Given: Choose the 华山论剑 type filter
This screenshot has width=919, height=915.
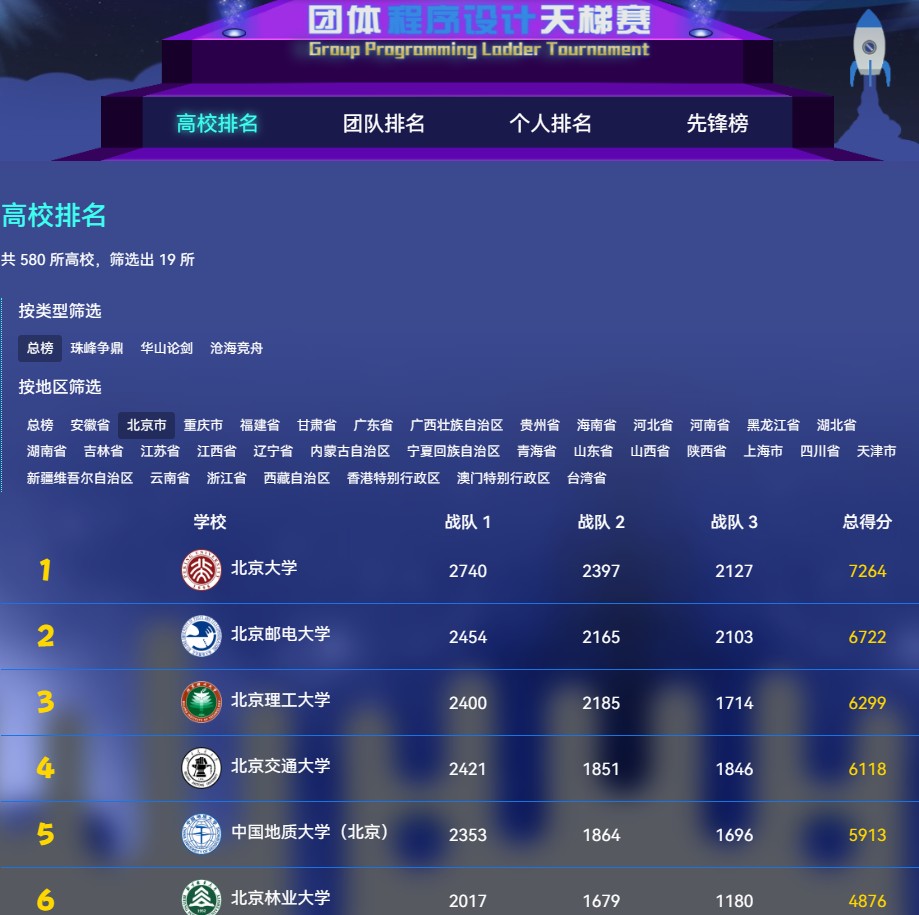Looking at the screenshot, I should (166, 348).
